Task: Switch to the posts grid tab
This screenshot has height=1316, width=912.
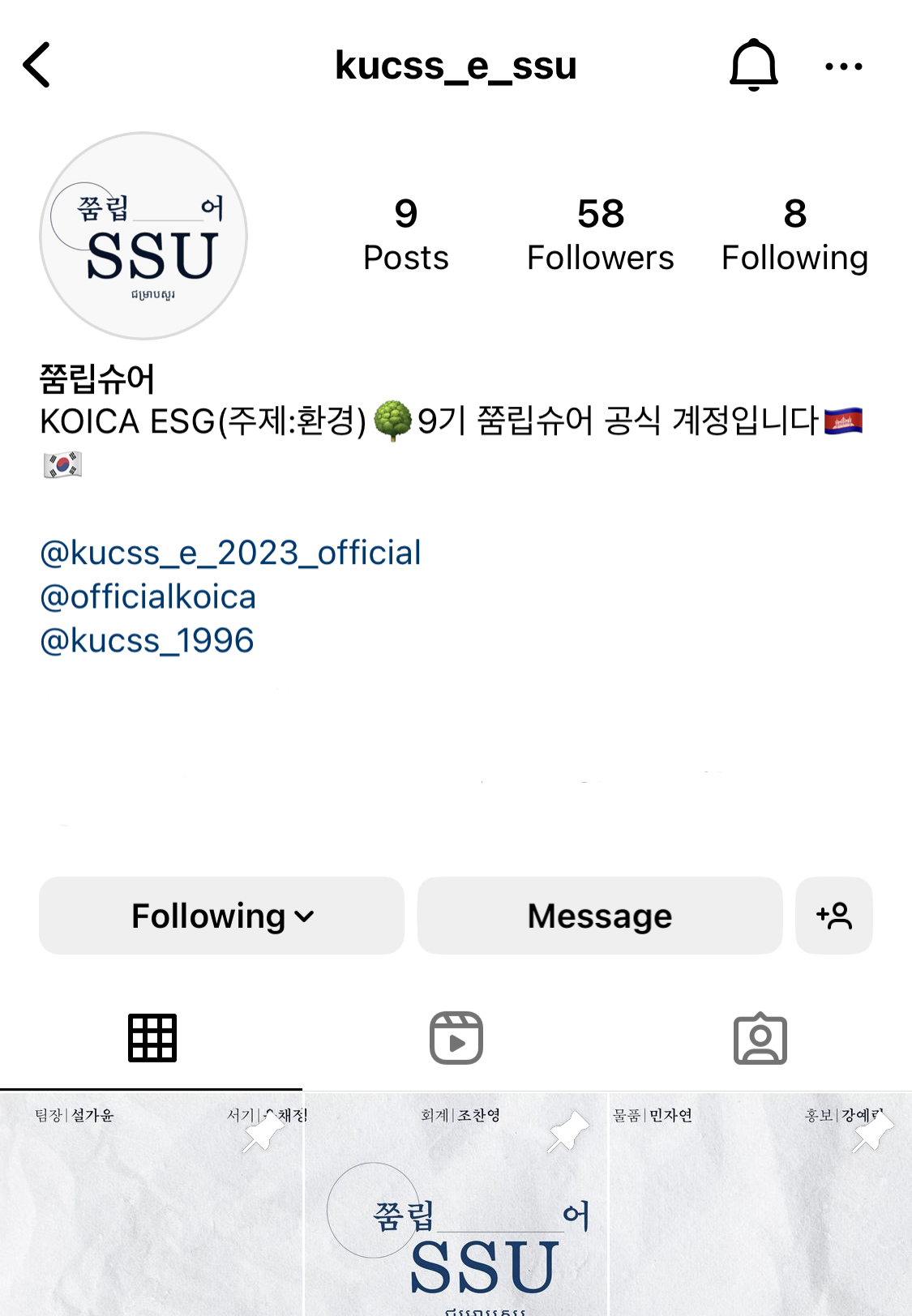Action: pyautogui.click(x=152, y=1038)
